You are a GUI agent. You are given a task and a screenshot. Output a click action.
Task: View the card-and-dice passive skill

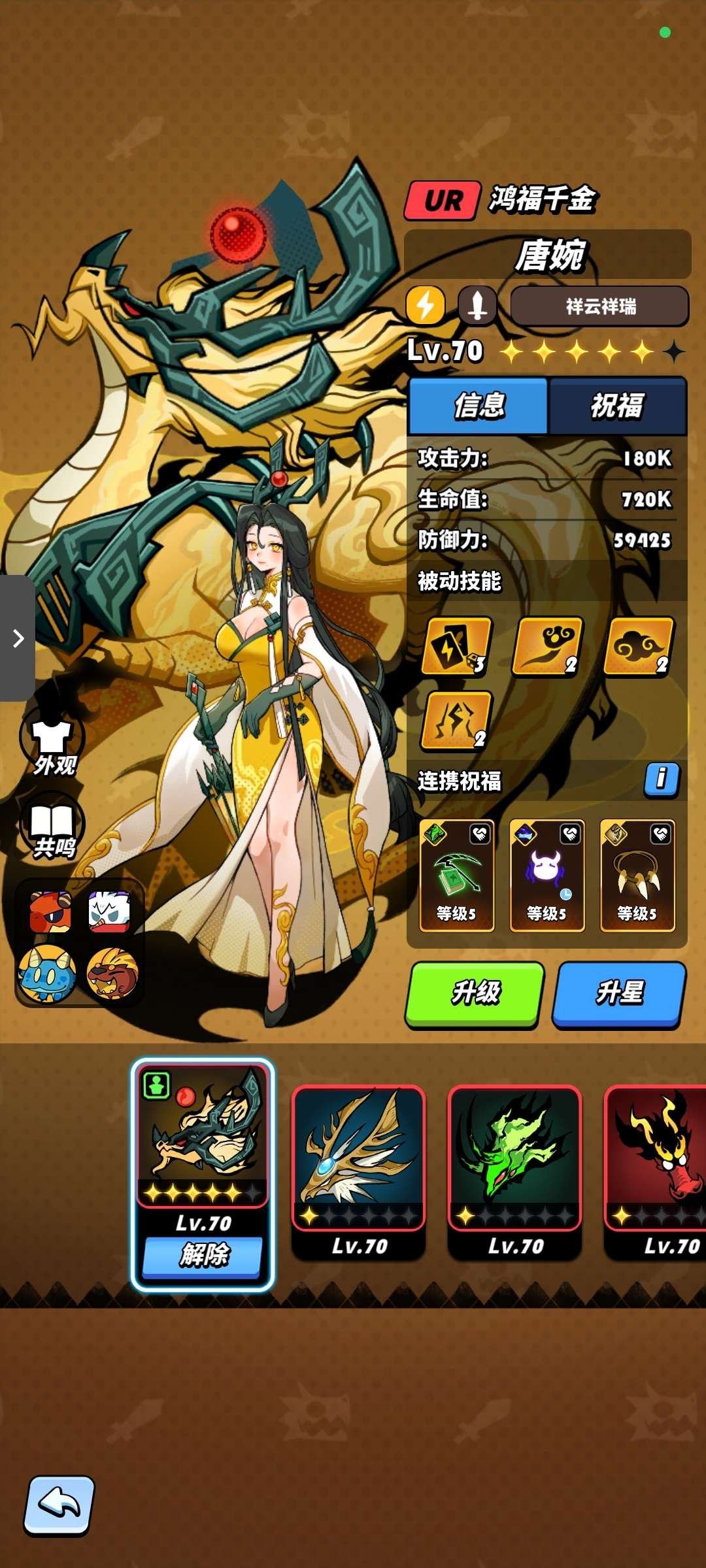pos(456,645)
